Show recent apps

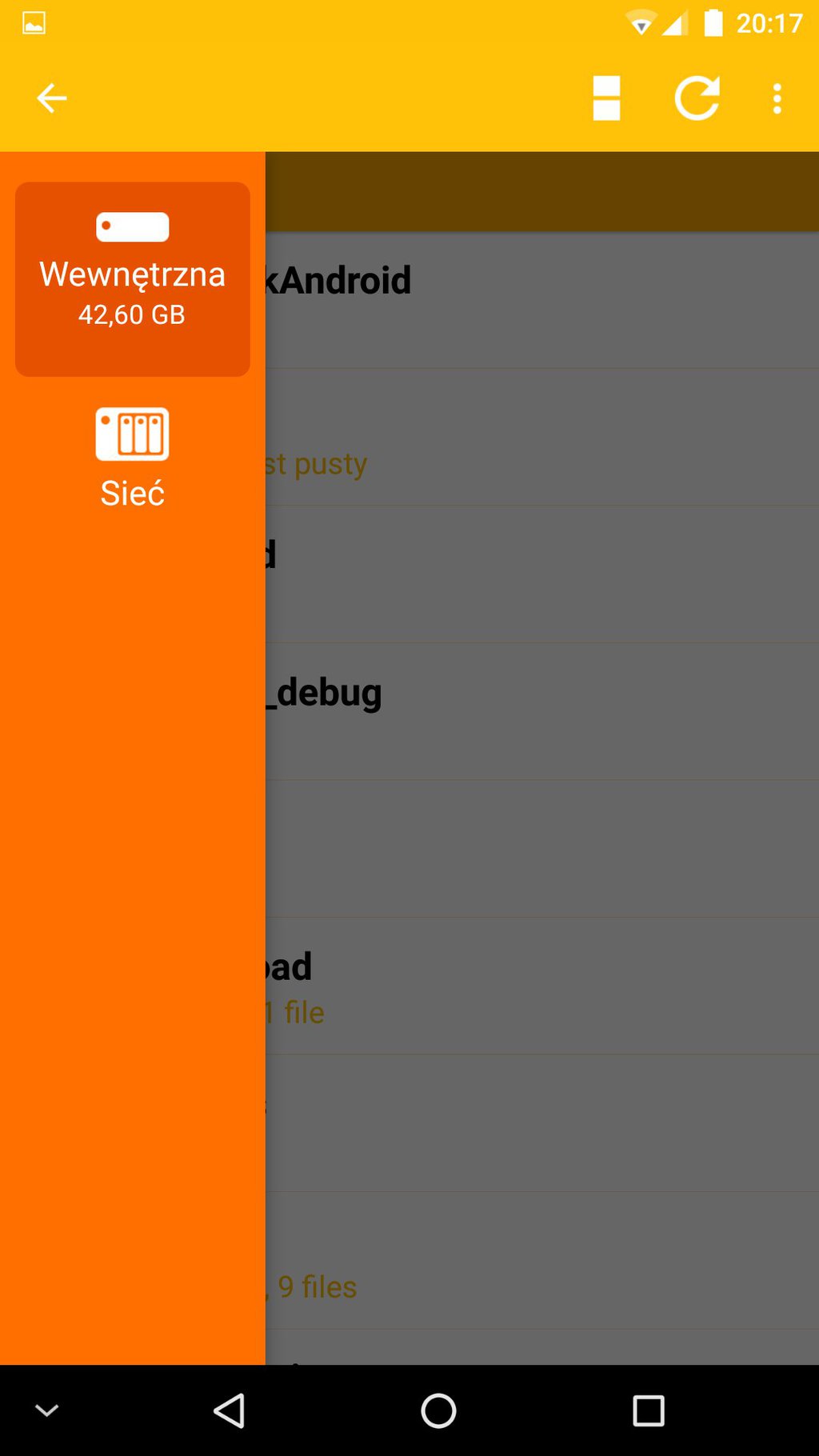coord(648,1410)
